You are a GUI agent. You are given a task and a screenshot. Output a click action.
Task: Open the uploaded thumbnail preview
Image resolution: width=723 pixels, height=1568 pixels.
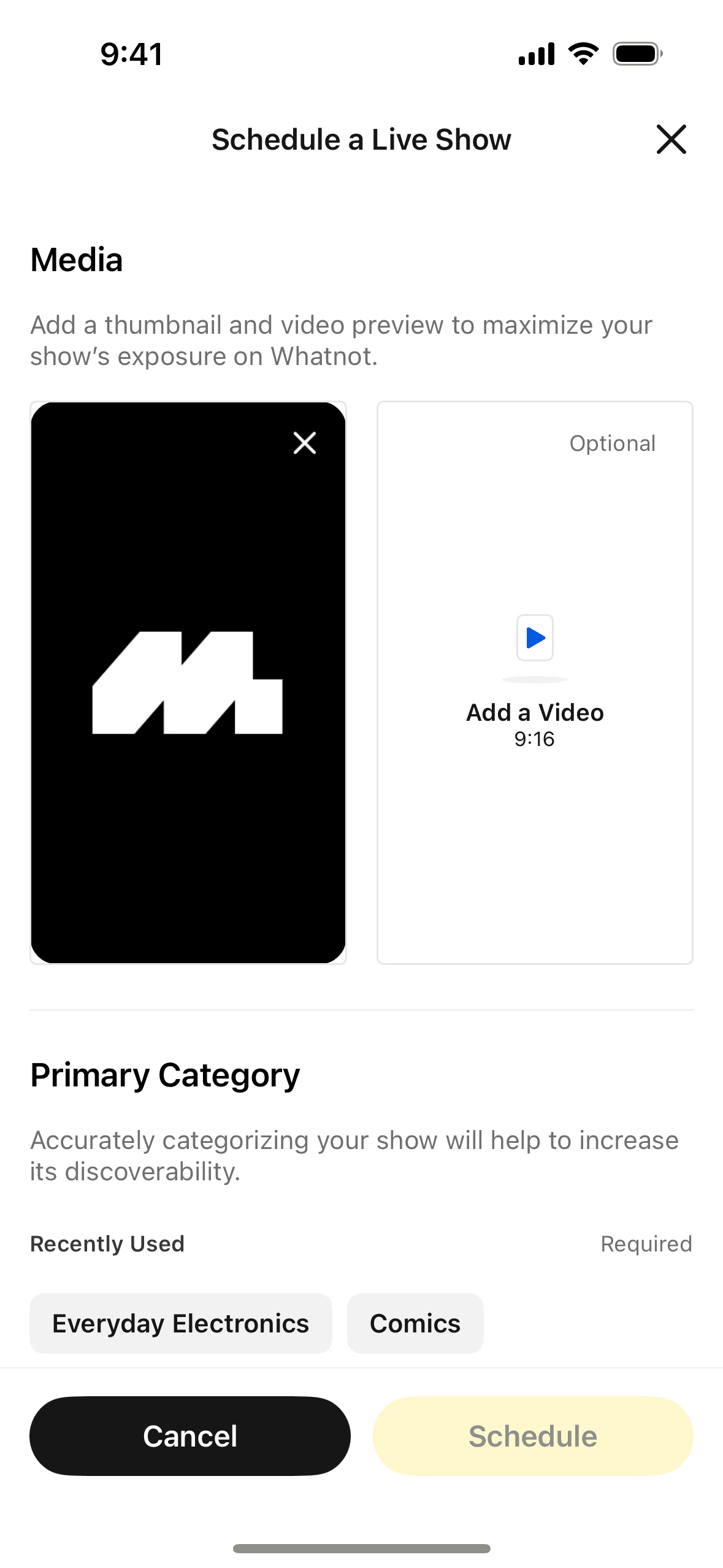click(x=188, y=705)
